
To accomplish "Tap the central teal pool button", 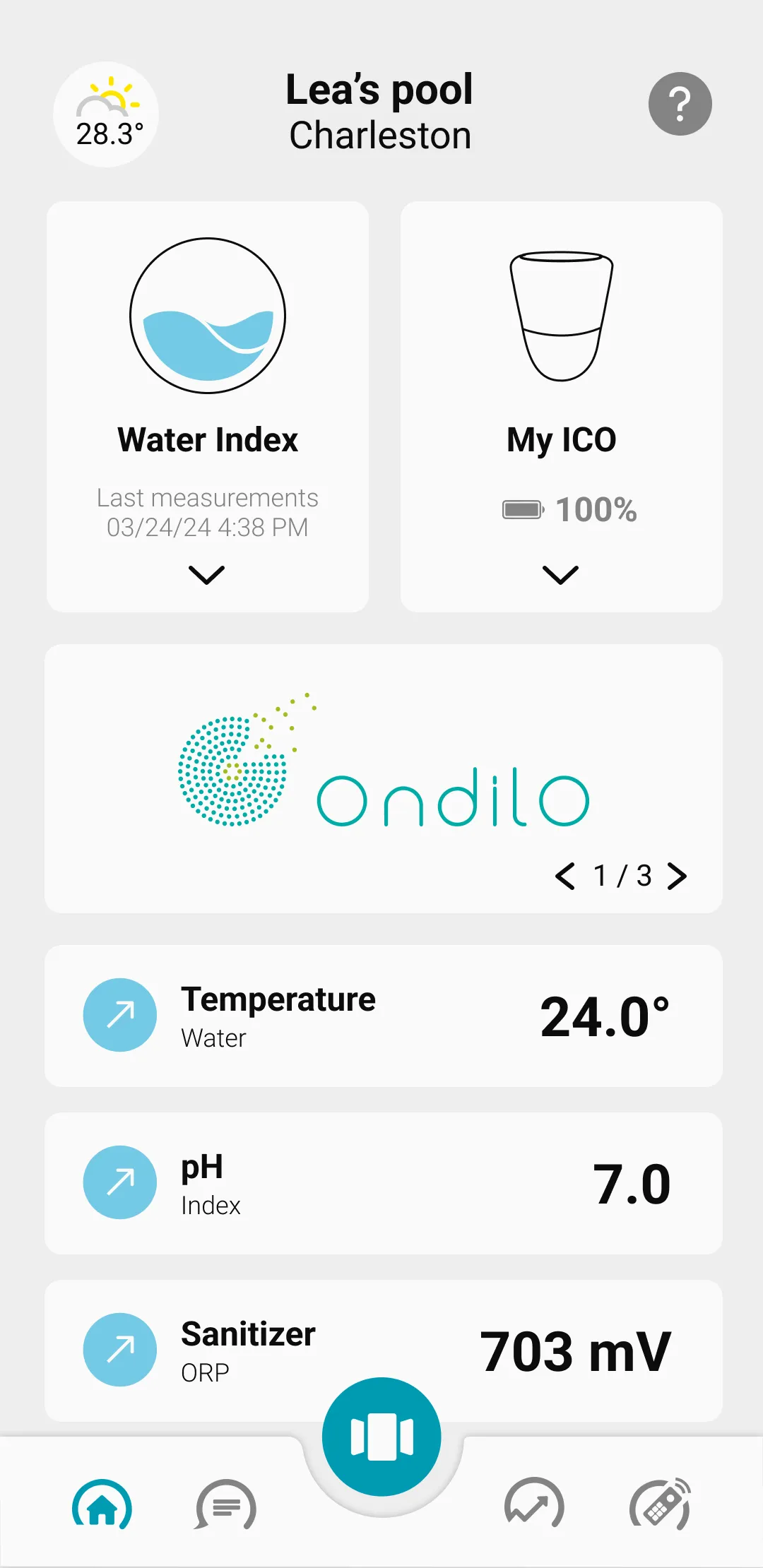I will 381,1437.
